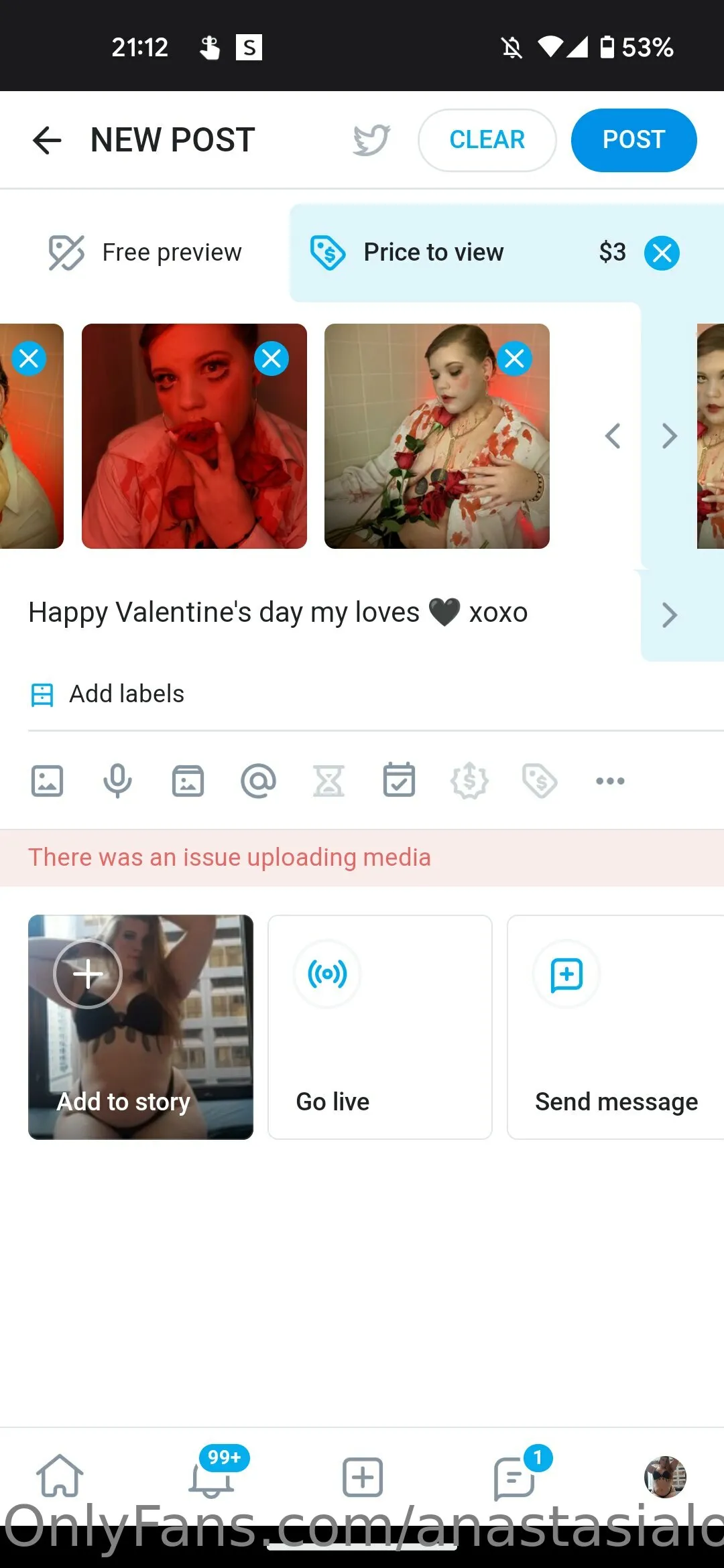Expand media carousel with the right chevron
Image resolution: width=724 pixels, height=1568 pixels.
coord(668,436)
